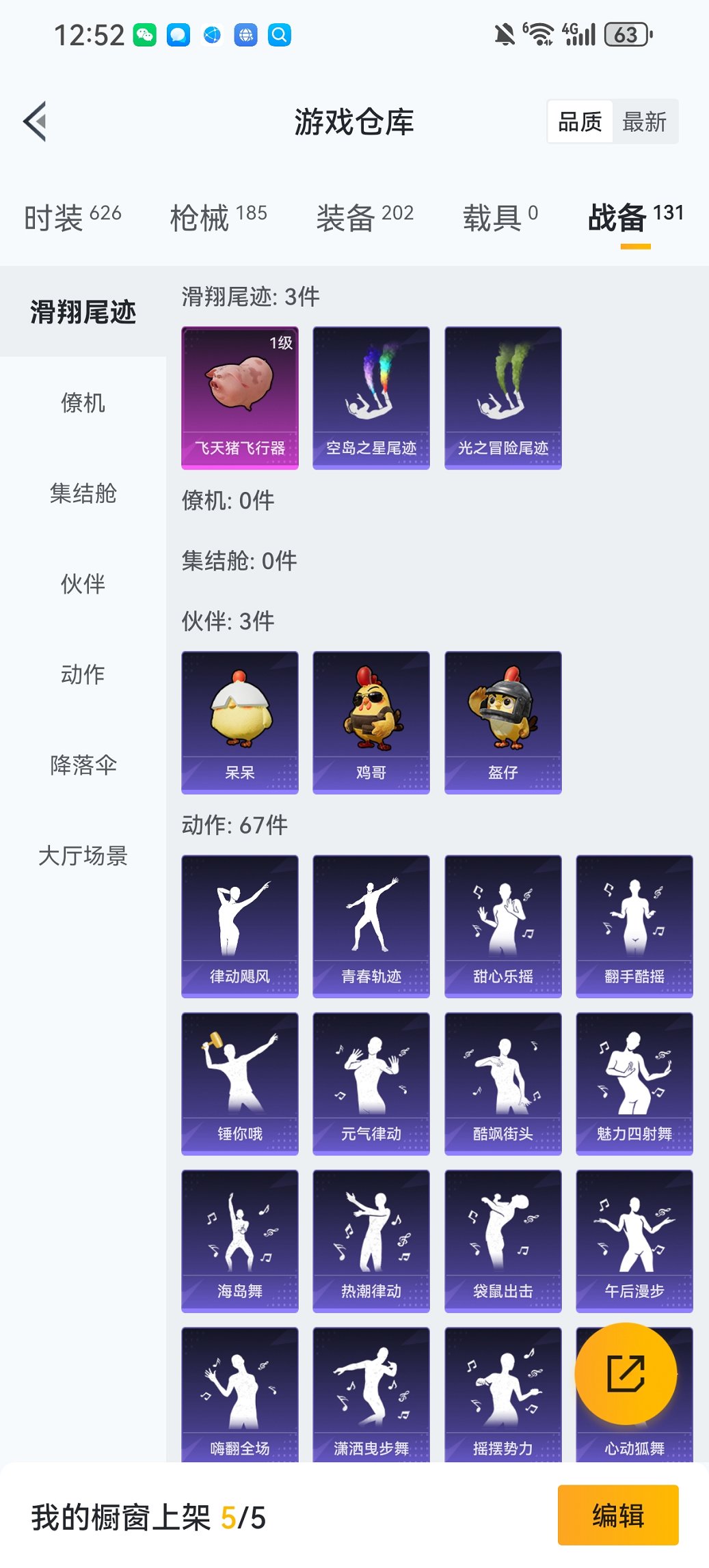Select 集结舱 in the side menu
The height and width of the screenshot is (1568, 709).
pyautogui.click(x=83, y=493)
